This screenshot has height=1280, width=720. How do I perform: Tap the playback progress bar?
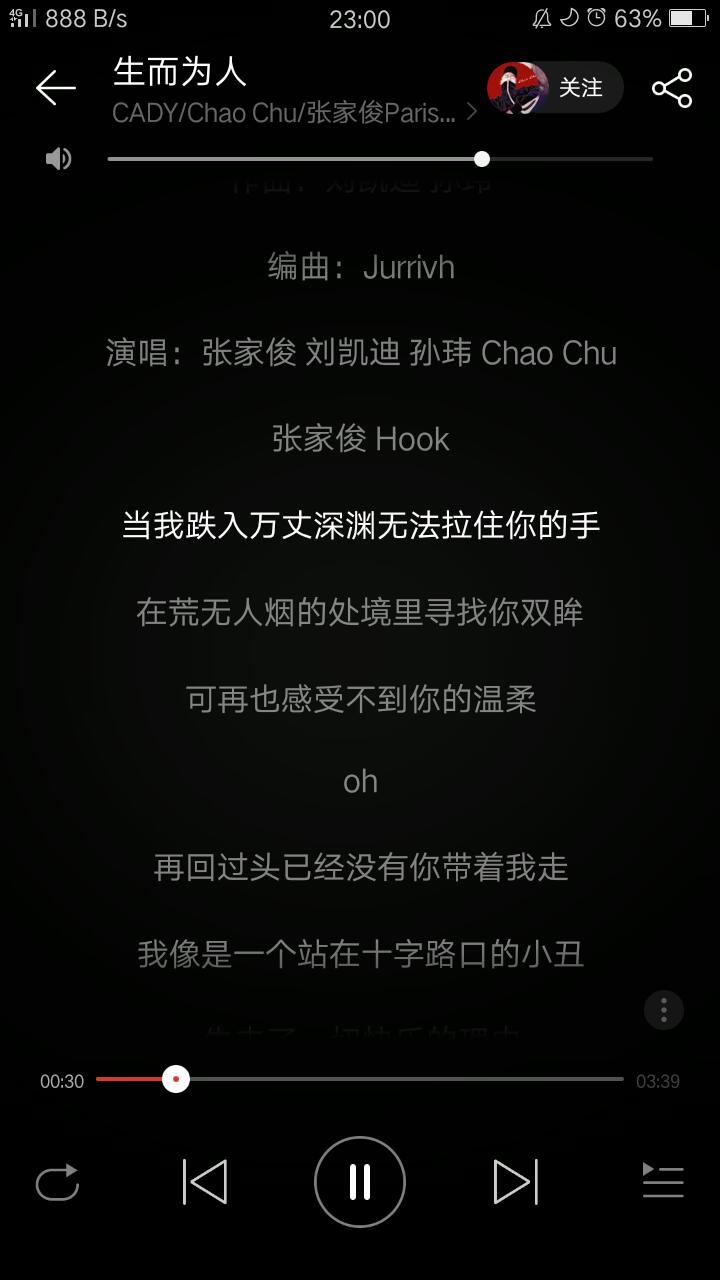click(x=360, y=1080)
